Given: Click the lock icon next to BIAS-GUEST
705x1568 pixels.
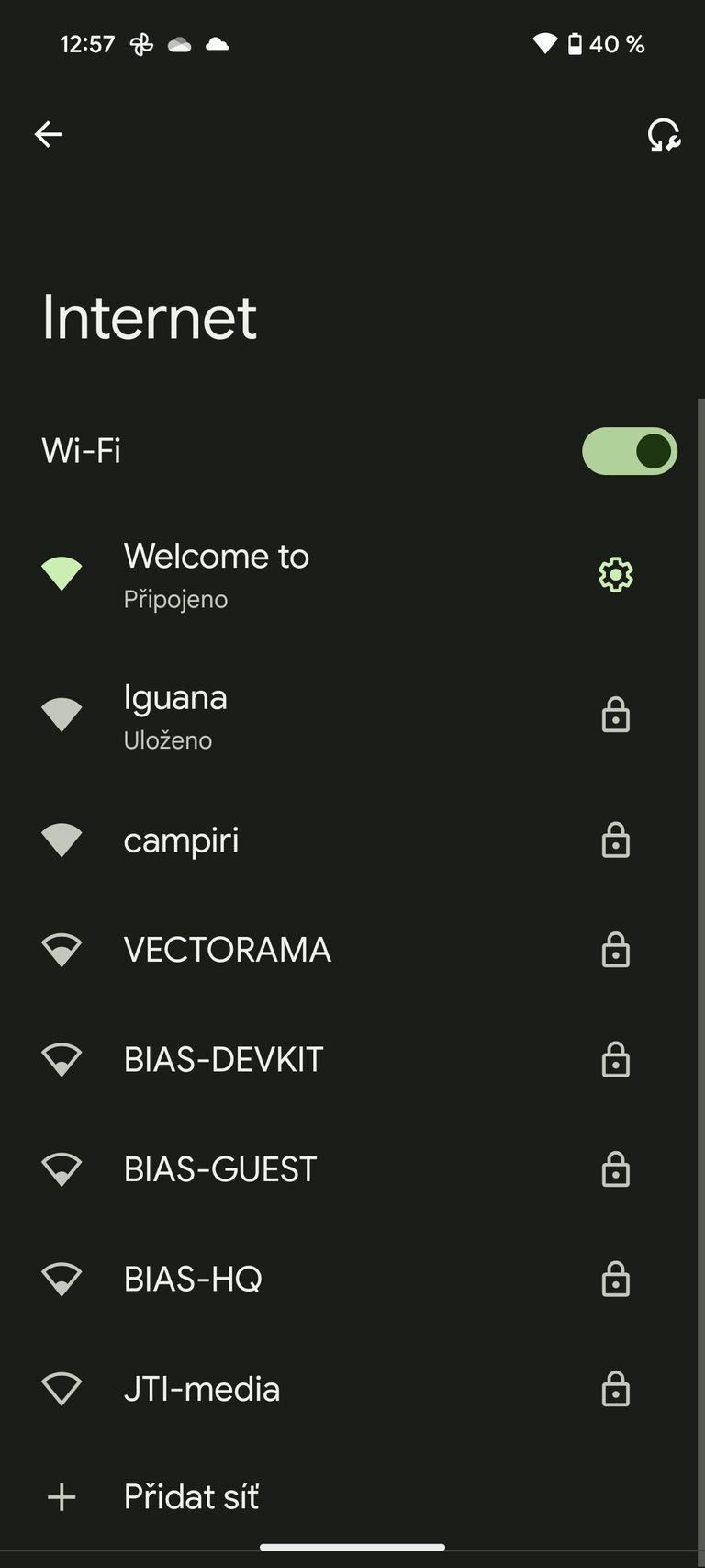Looking at the screenshot, I should (x=616, y=1170).
